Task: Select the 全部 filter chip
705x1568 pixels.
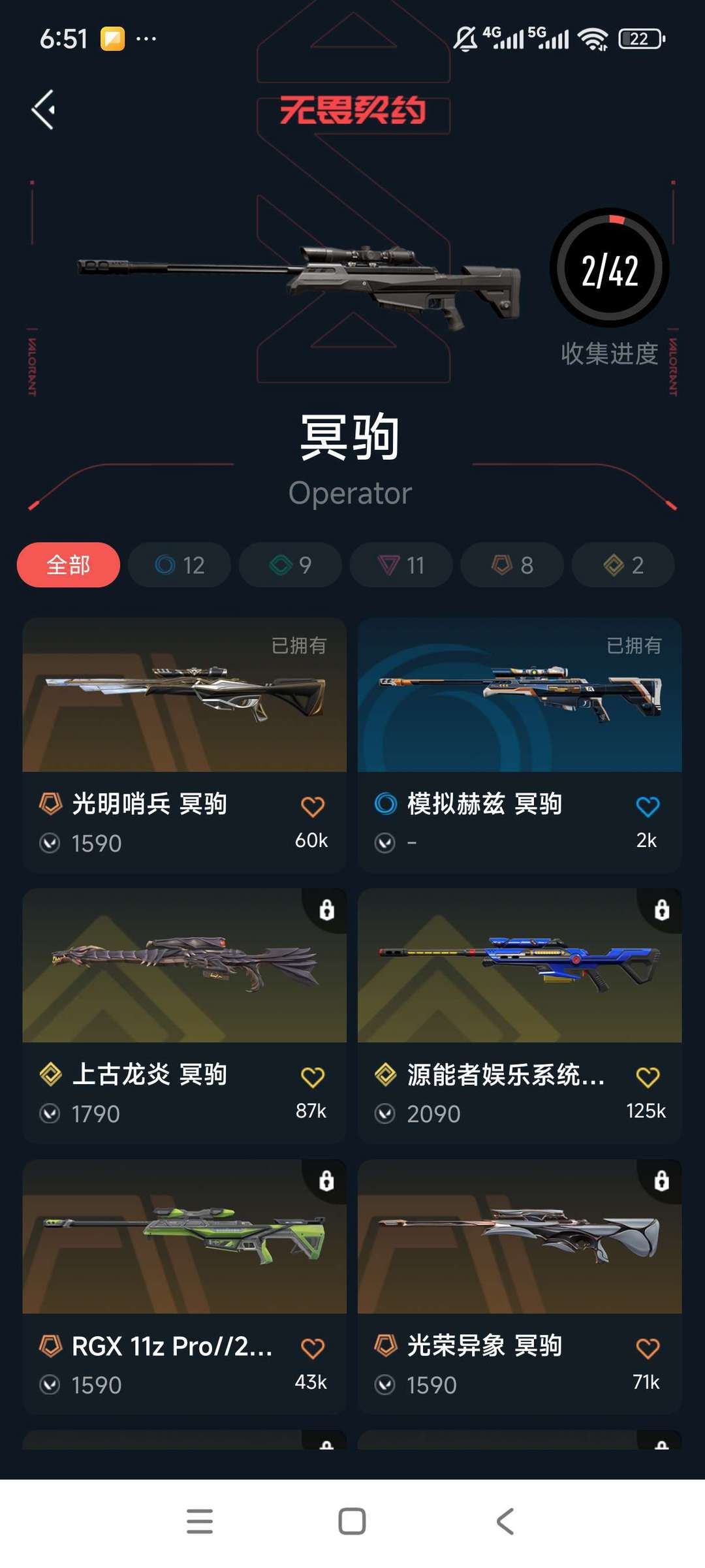Action: click(69, 565)
